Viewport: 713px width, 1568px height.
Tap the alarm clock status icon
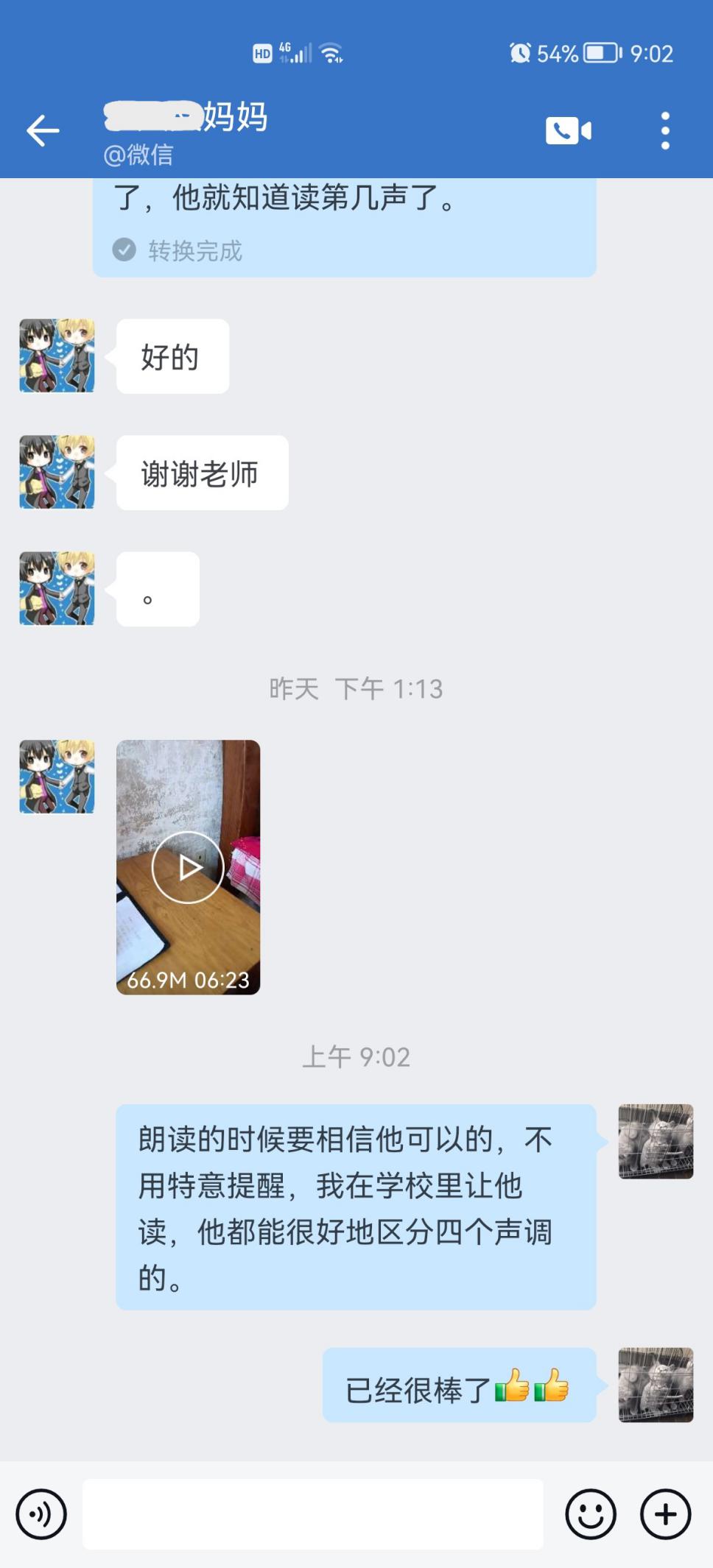point(520,52)
